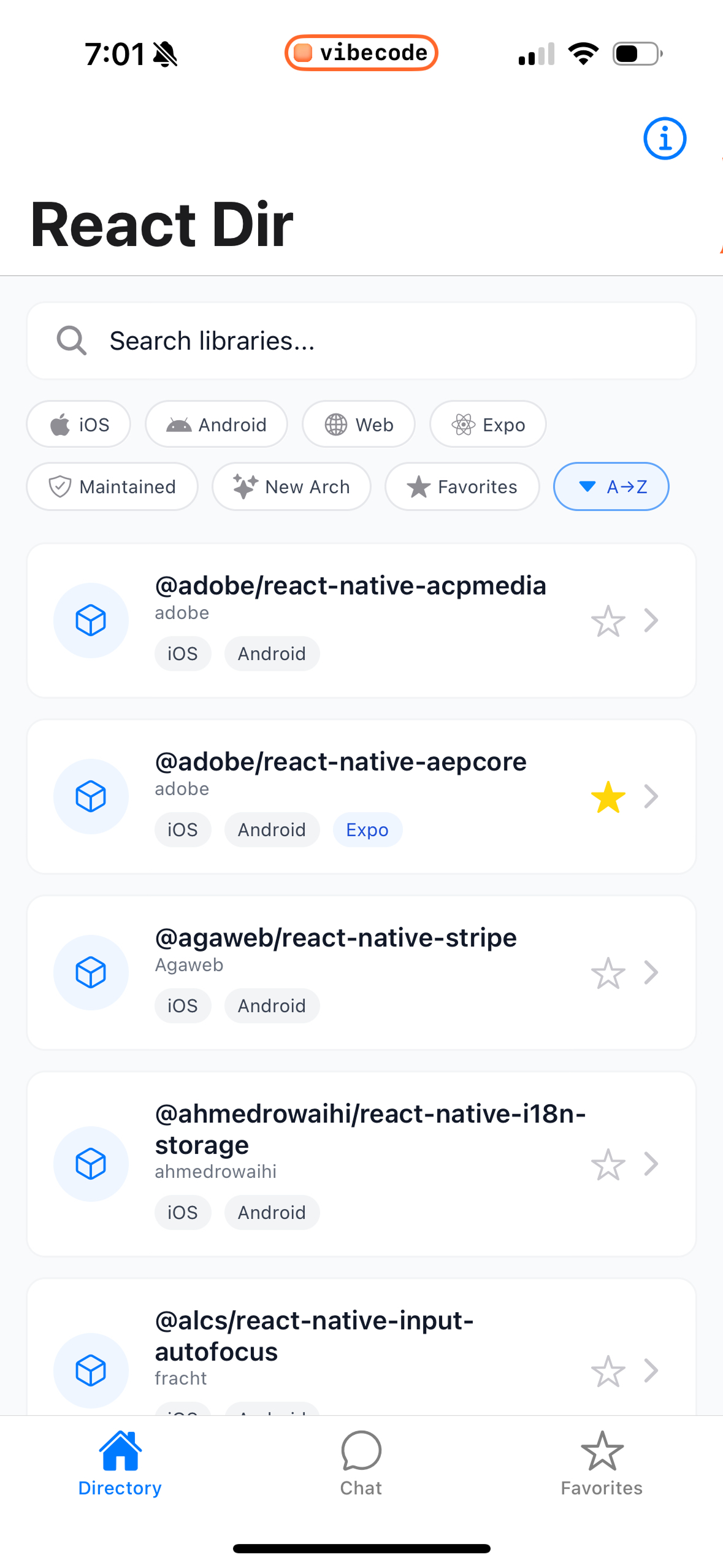Filter libraries by iOS
Viewport: 723px width, 1568px height.
tap(78, 425)
